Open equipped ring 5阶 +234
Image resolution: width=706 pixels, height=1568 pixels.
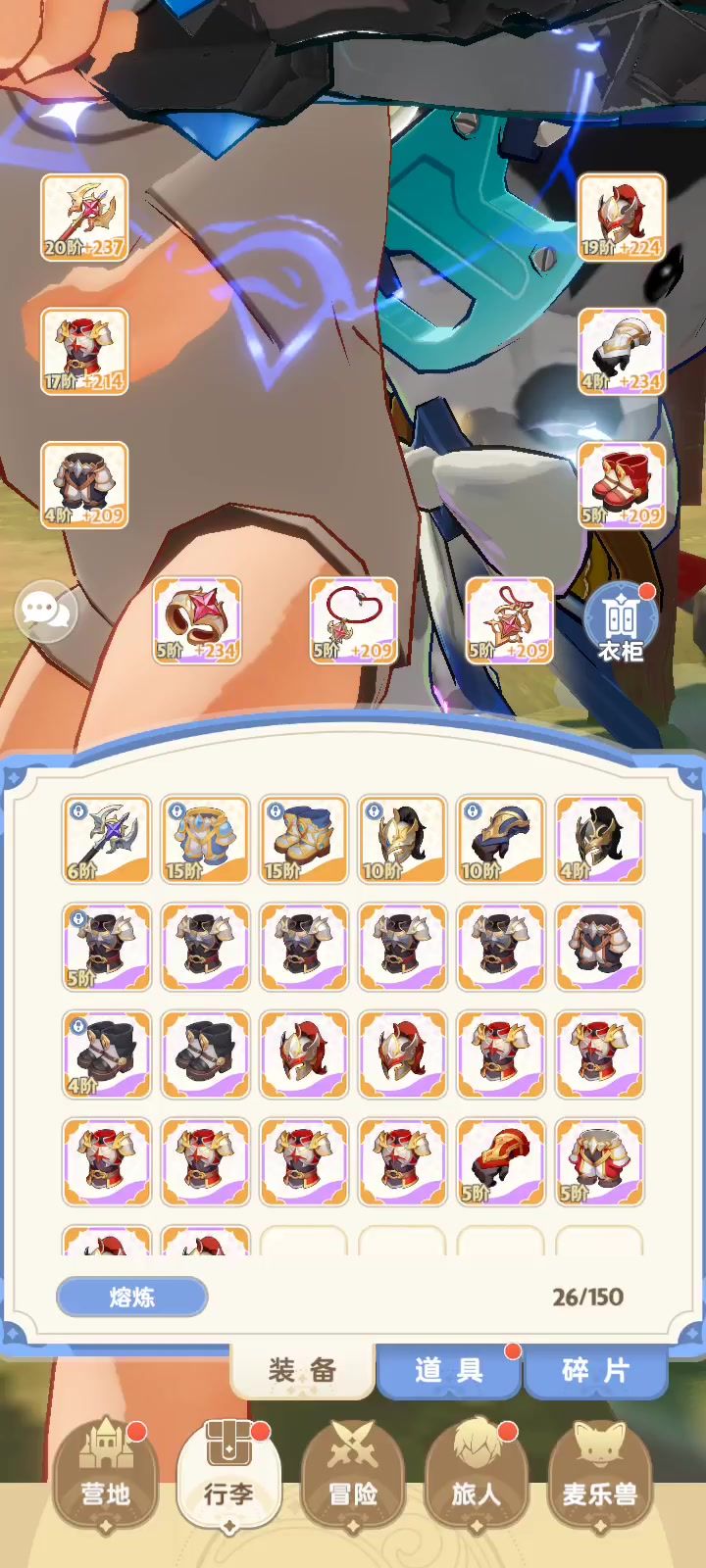point(197,620)
